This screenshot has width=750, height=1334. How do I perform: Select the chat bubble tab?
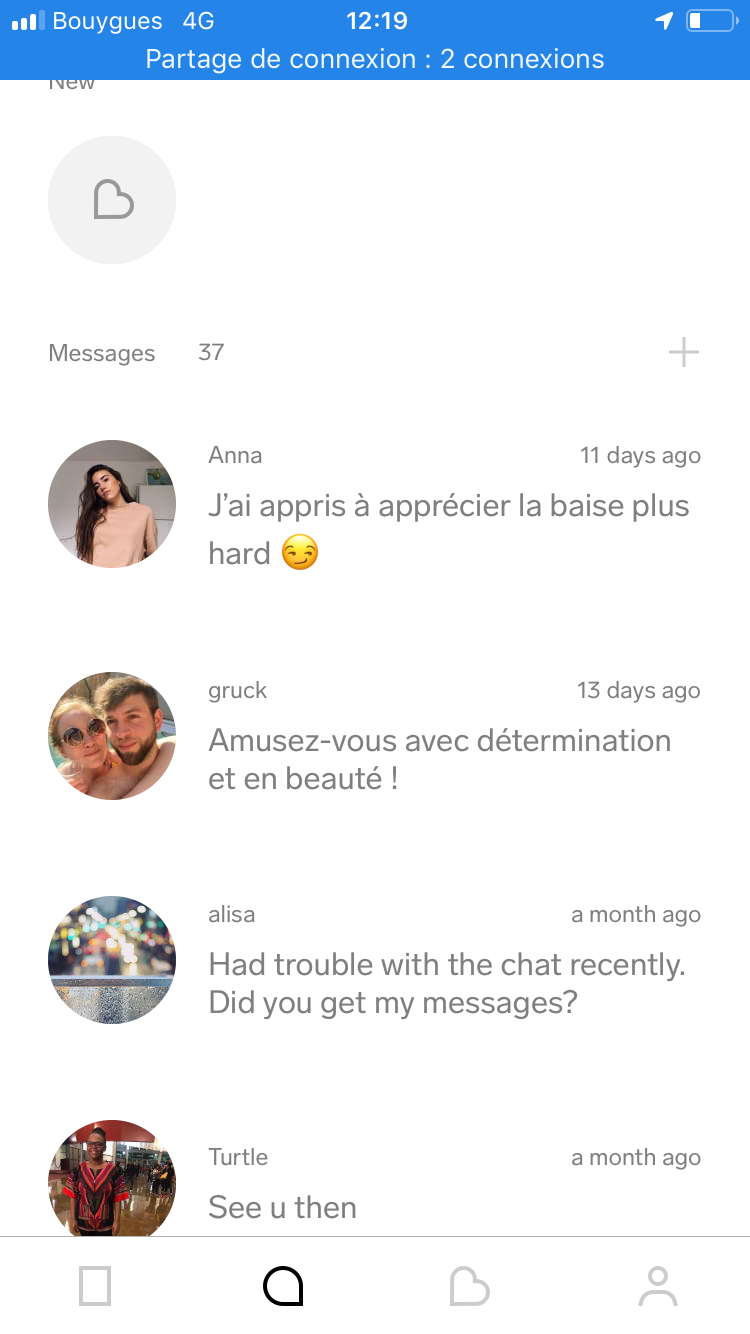click(283, 1286)
